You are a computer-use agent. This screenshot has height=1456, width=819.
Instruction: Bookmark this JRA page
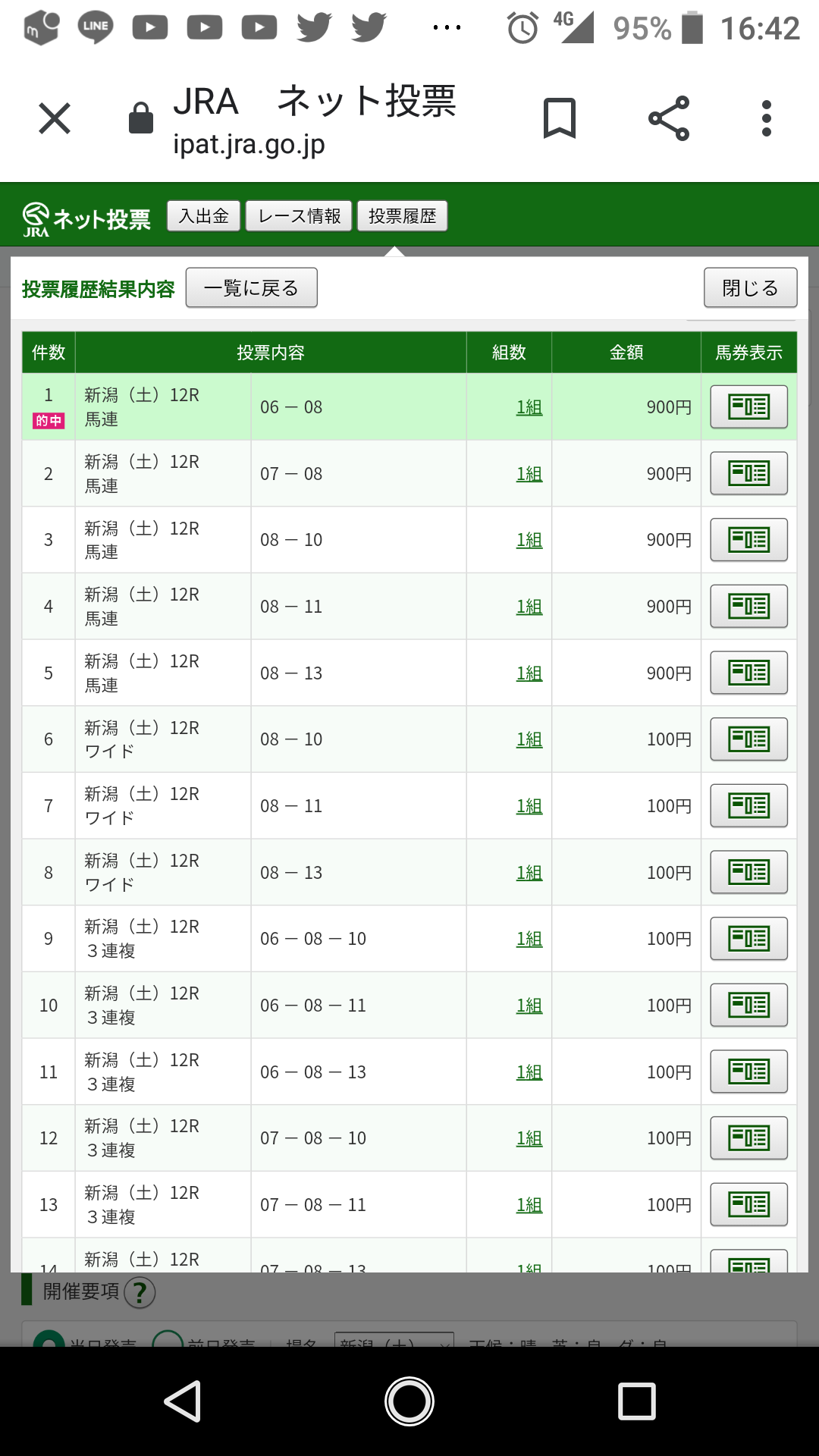tap(560, 119)
